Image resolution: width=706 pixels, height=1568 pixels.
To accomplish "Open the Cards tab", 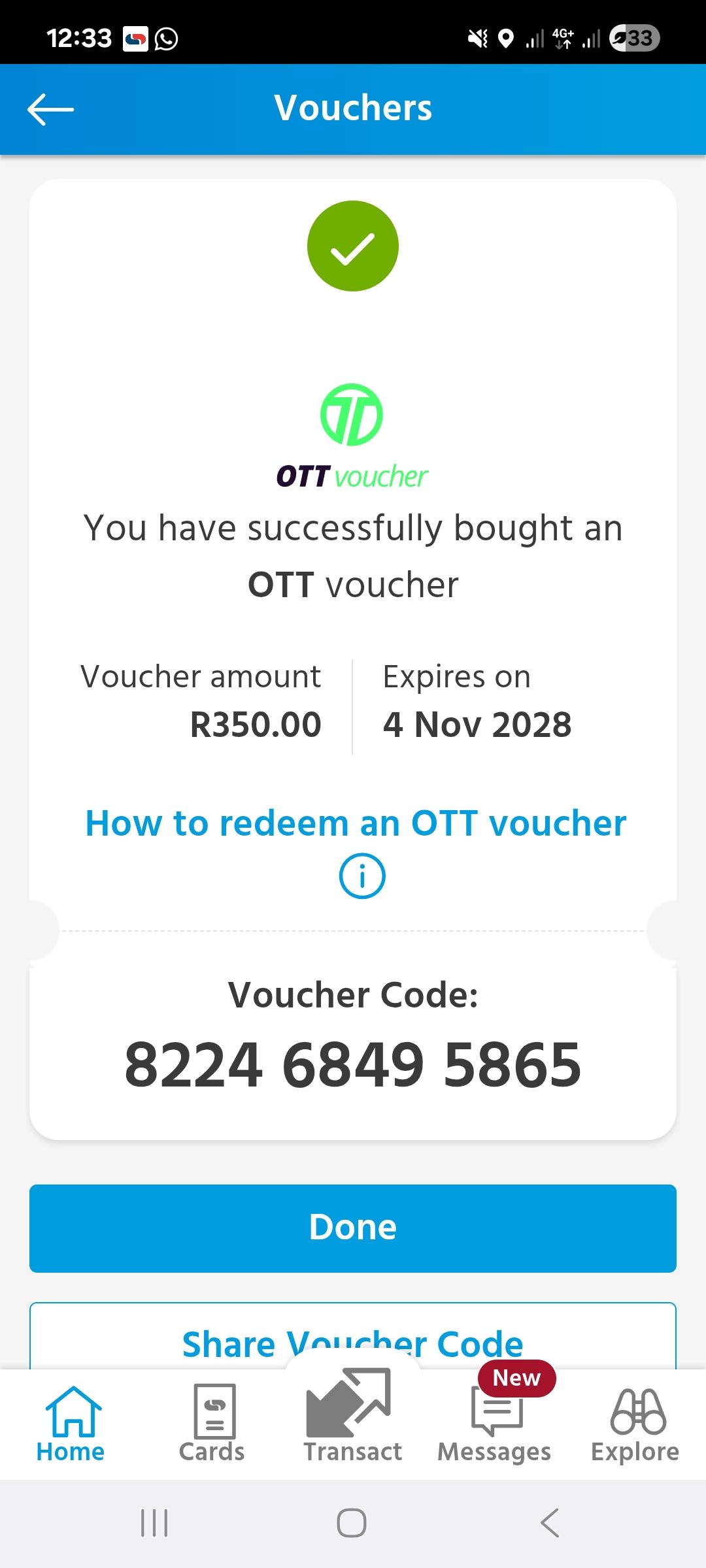I will tap(212, 1425).
